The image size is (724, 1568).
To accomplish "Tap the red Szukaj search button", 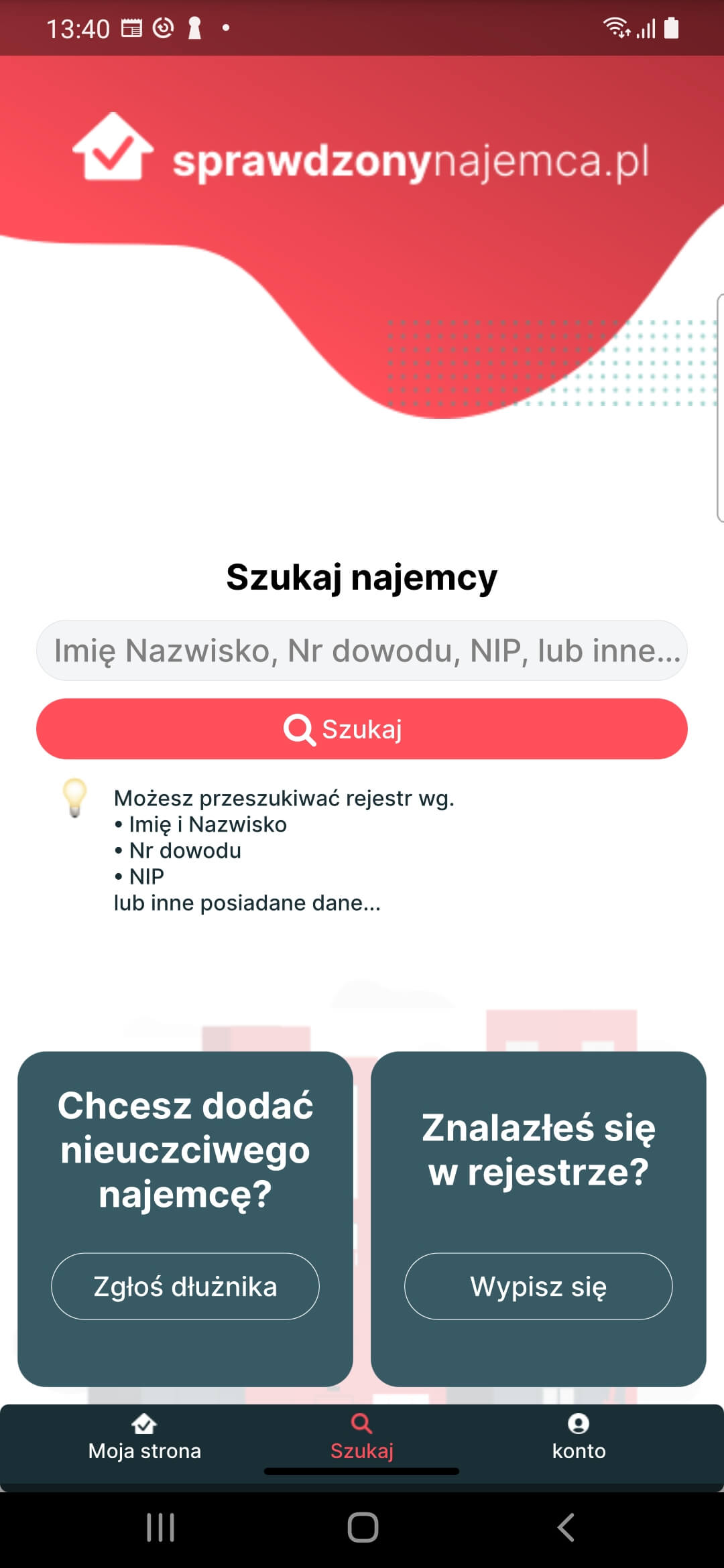I will [x=362, y=729].
